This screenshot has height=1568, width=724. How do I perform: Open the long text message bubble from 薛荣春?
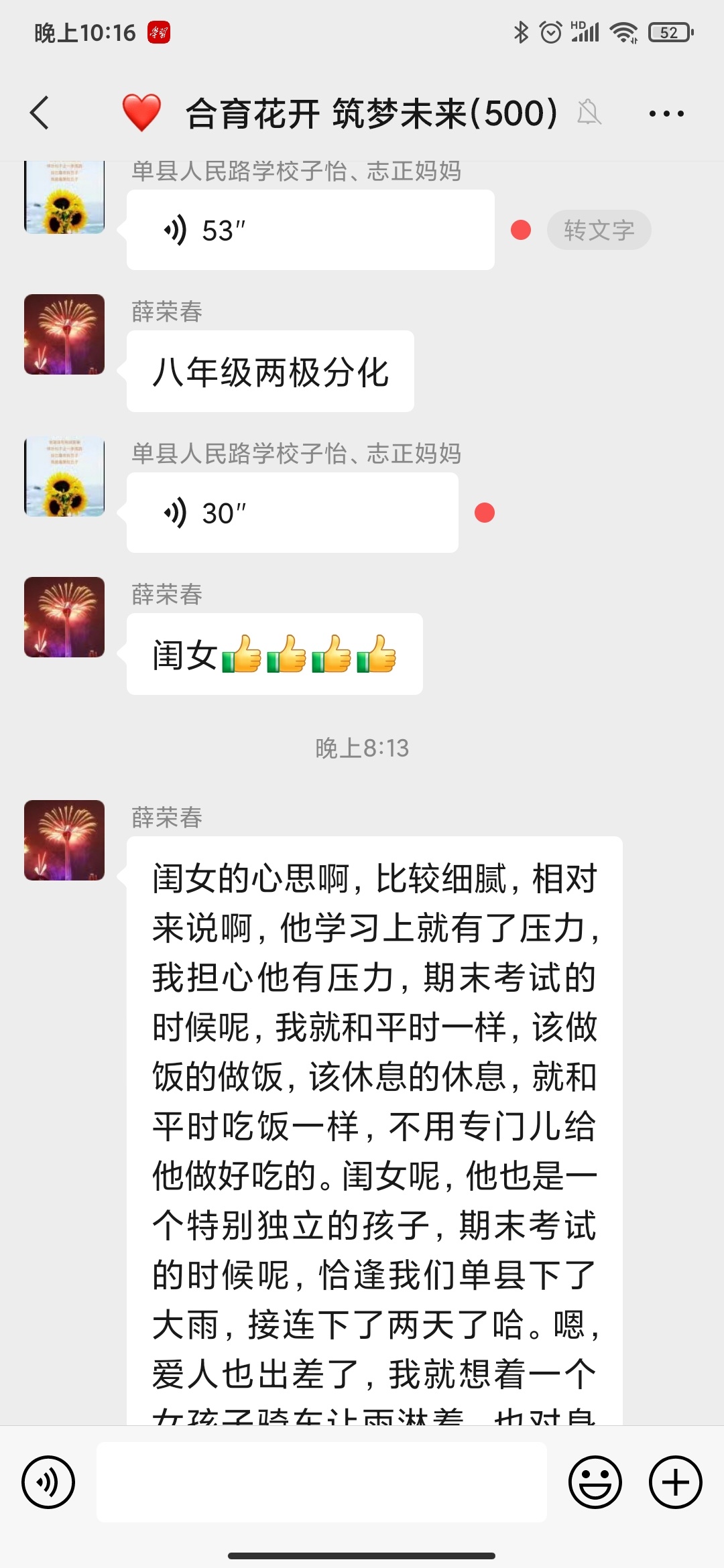coord(372,1106)
